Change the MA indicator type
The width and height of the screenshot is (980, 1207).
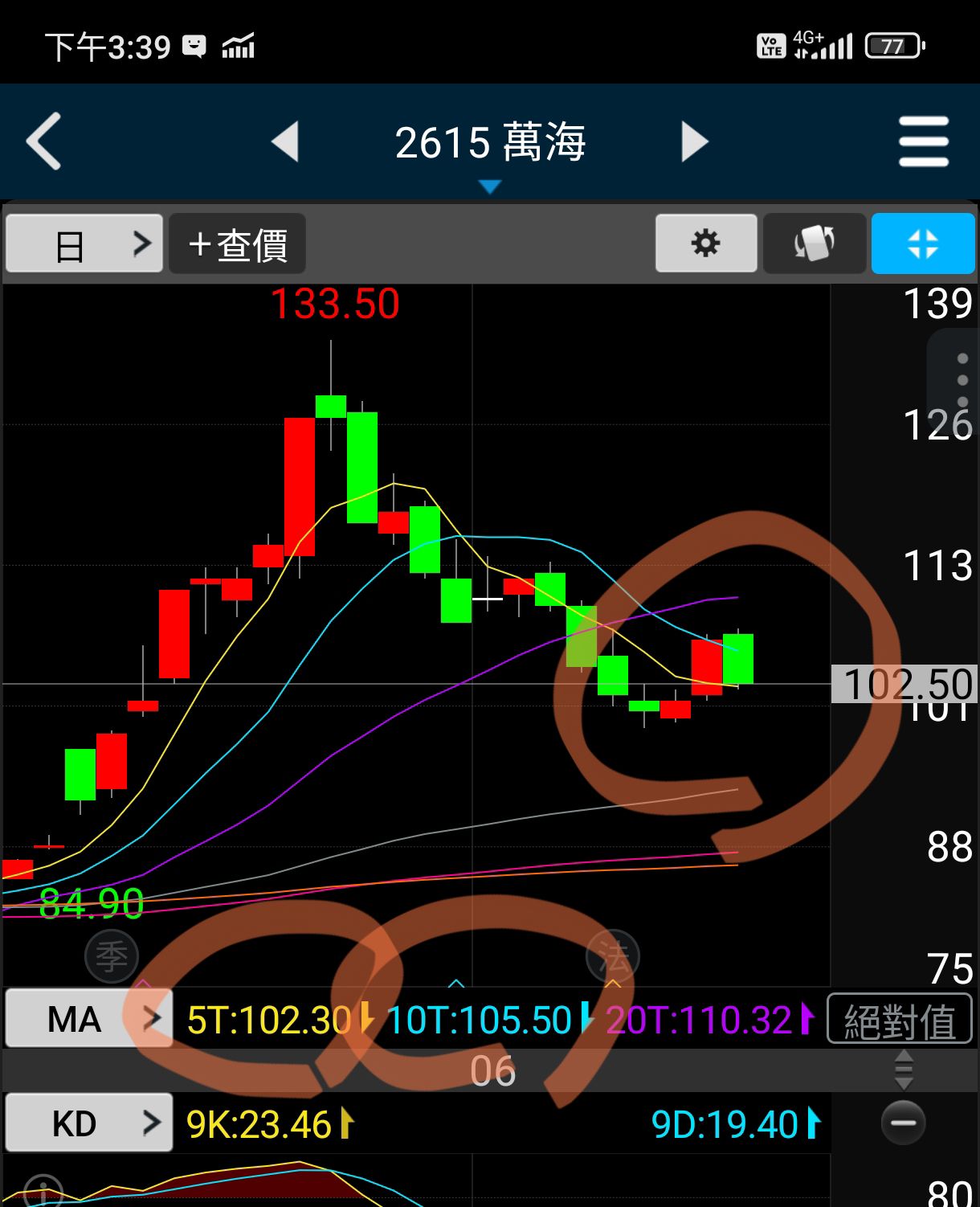click(x=88, y=1019)
